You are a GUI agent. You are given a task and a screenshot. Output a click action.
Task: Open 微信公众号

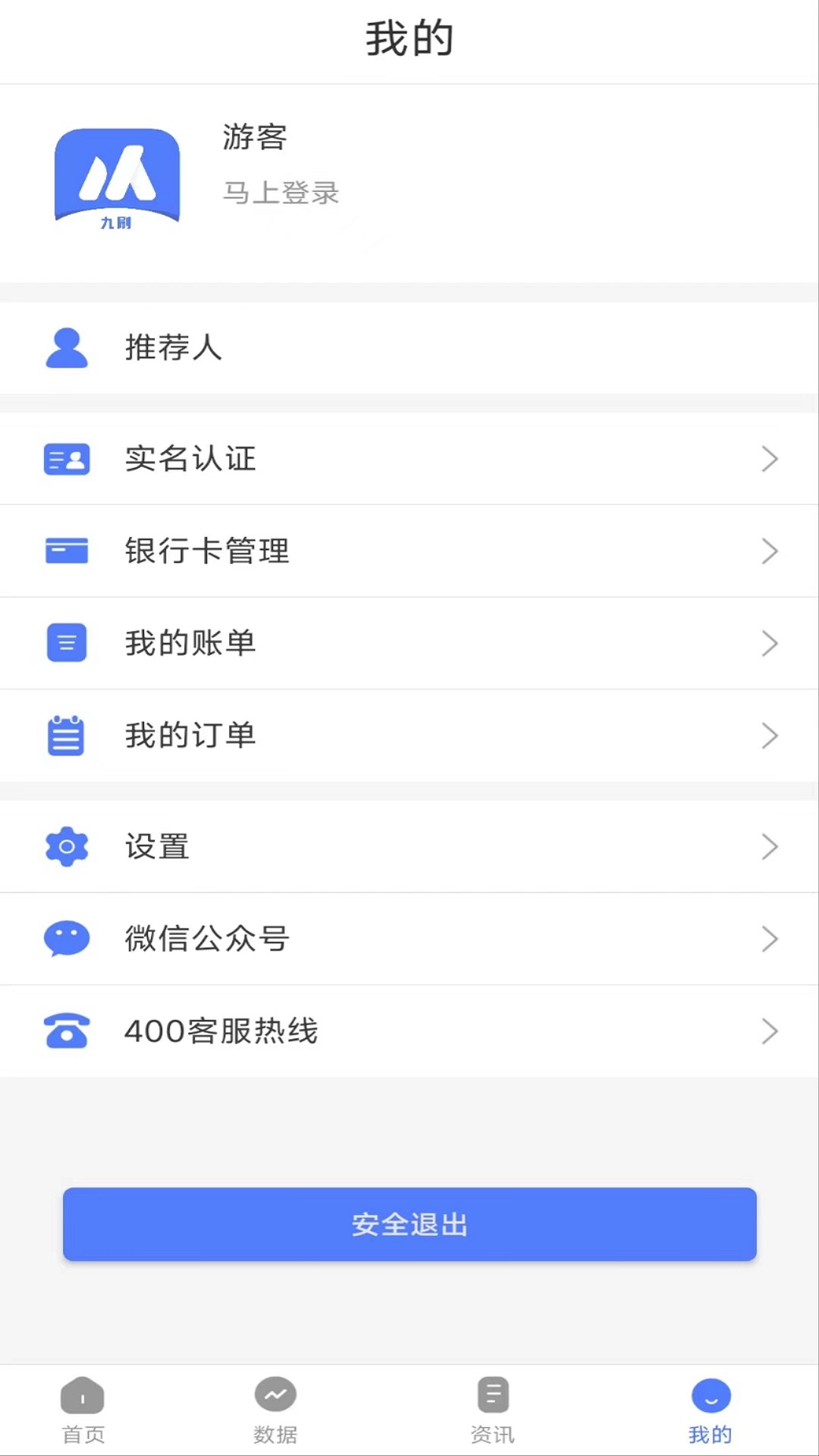tap(409, 939)
